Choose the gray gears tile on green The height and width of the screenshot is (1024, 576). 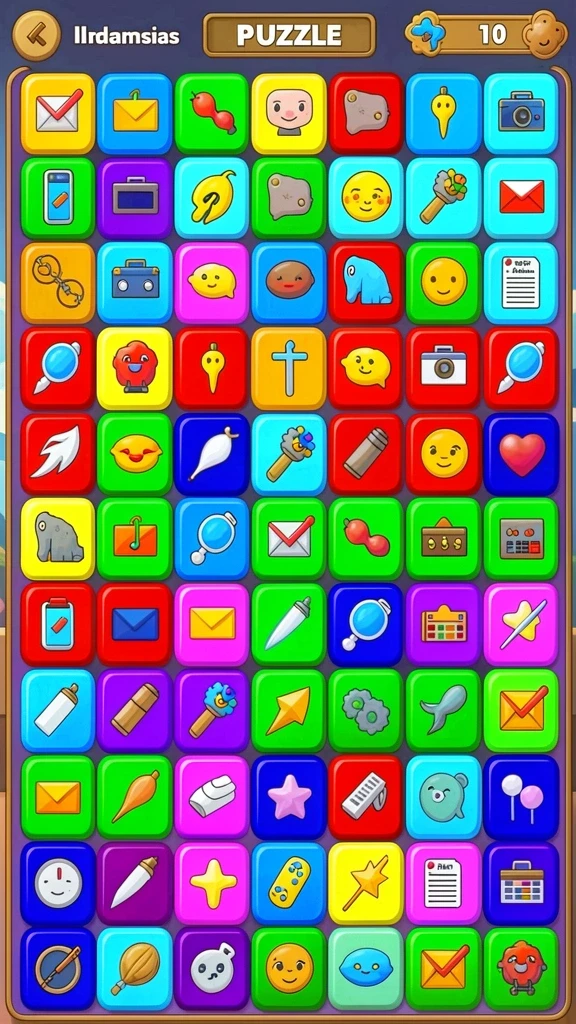click(x=366, y=710)
